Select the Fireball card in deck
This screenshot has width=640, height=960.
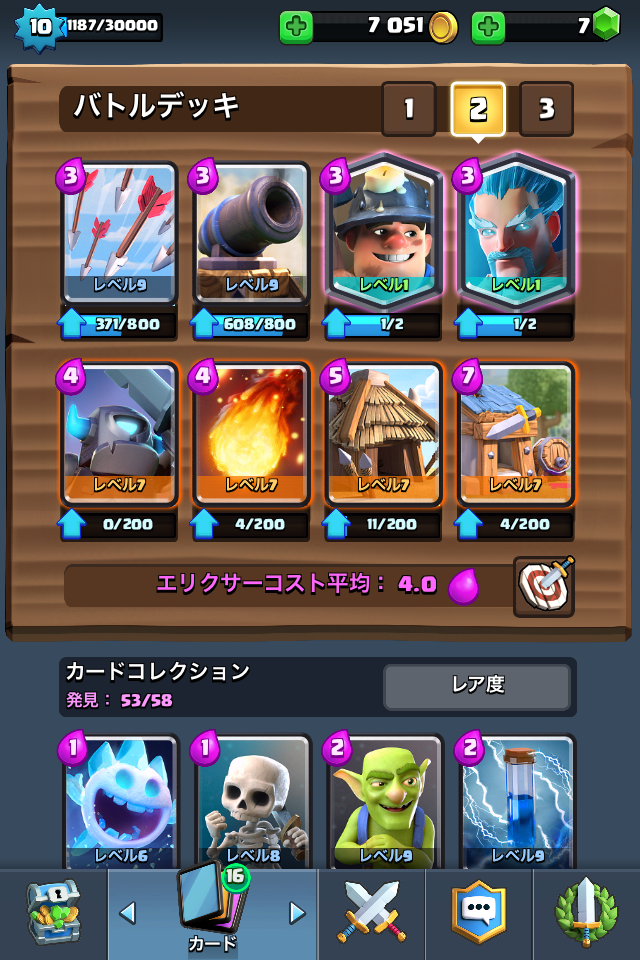point(251,435)
